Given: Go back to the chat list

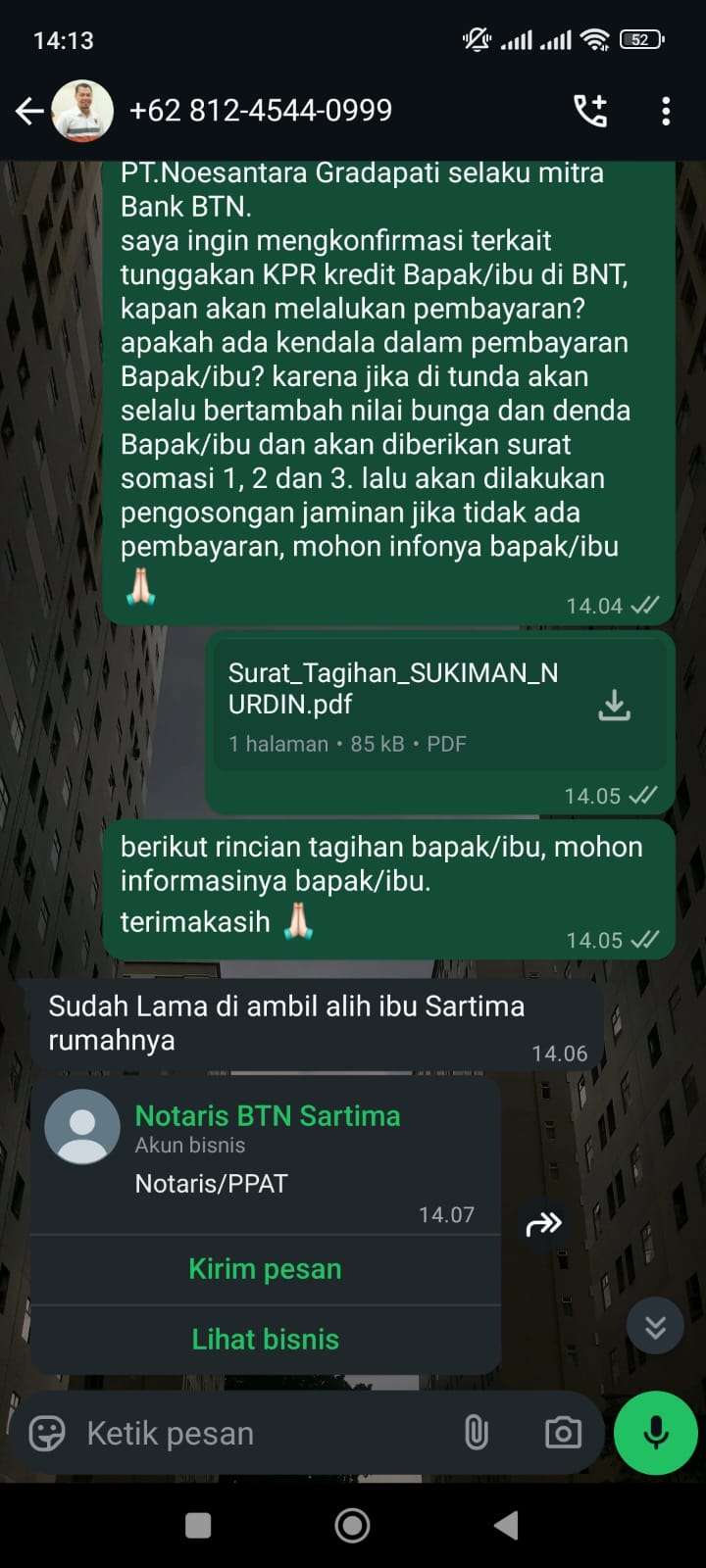Looking at the screenshot, I should 29,111.
